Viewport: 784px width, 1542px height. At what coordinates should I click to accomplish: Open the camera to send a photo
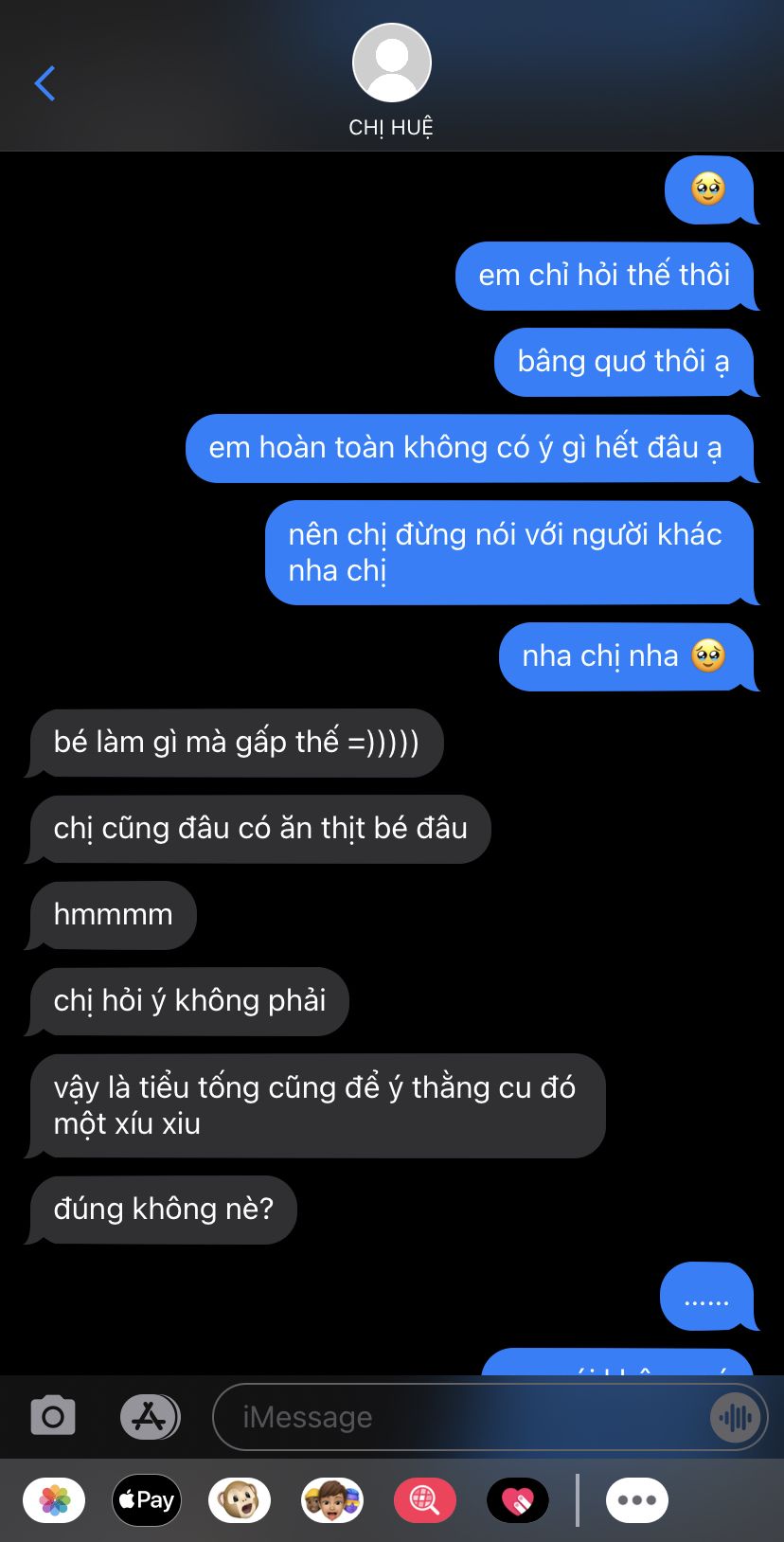[x=53, y=1417]
